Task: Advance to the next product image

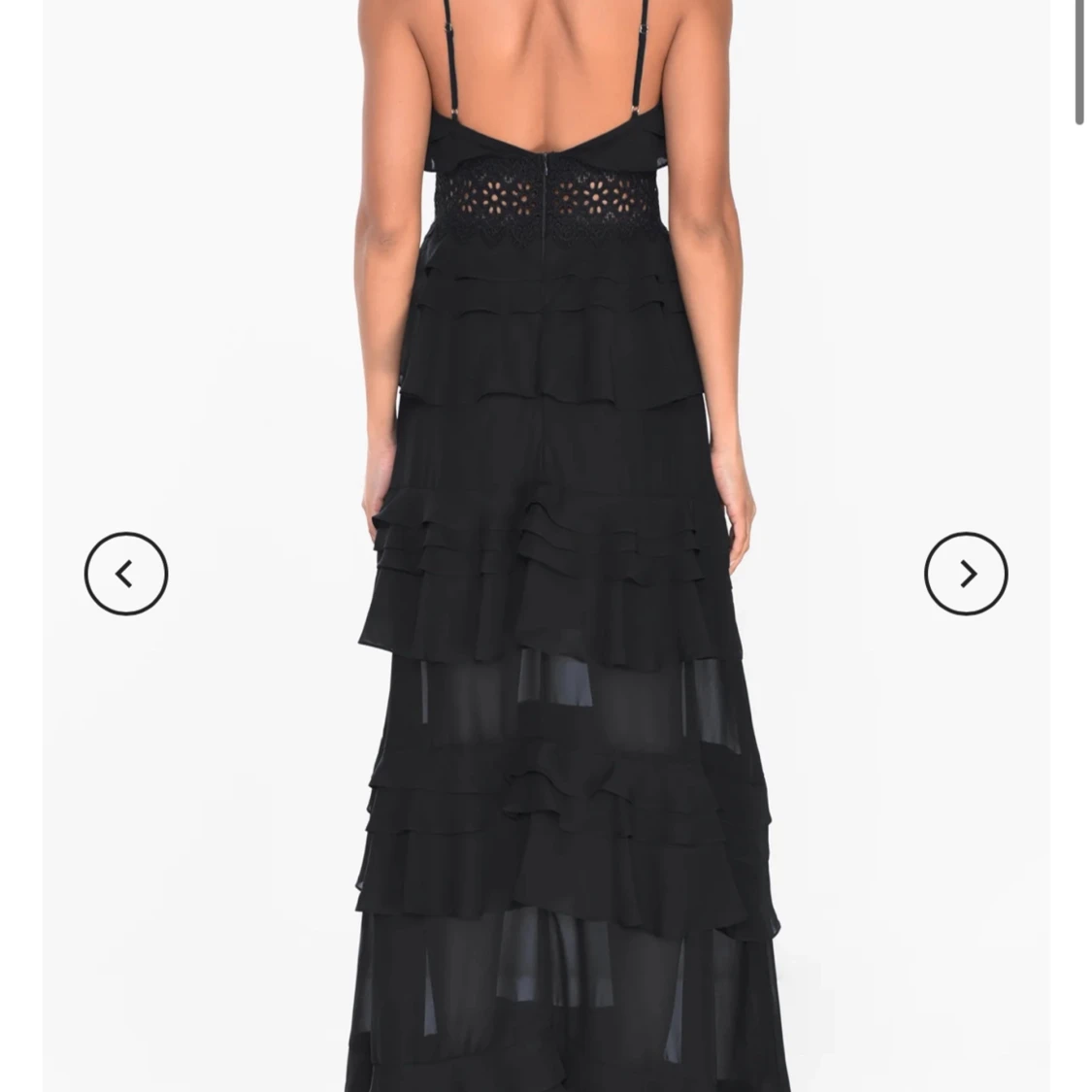Action: point(966,574)
